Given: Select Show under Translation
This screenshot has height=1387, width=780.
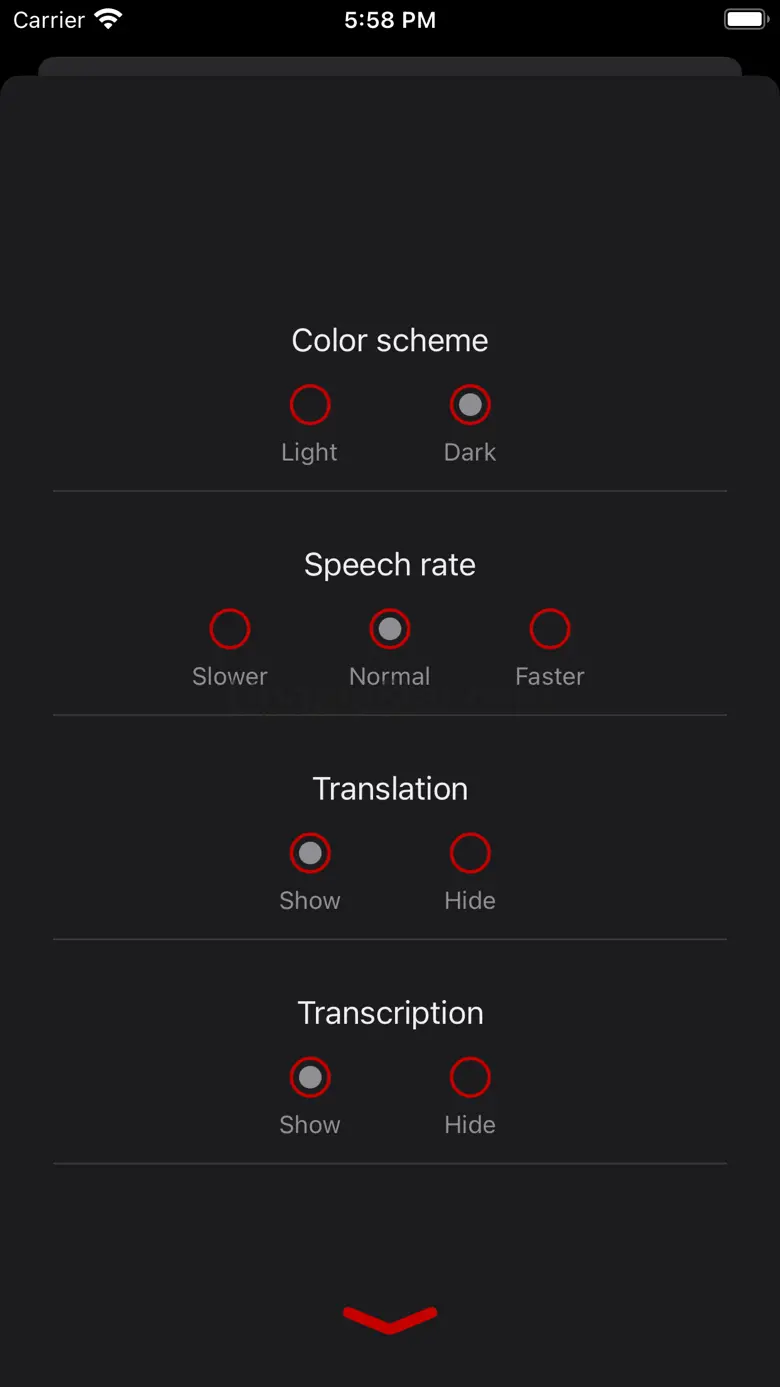Looking at the screenshot, I should click(x=310, y=853).
